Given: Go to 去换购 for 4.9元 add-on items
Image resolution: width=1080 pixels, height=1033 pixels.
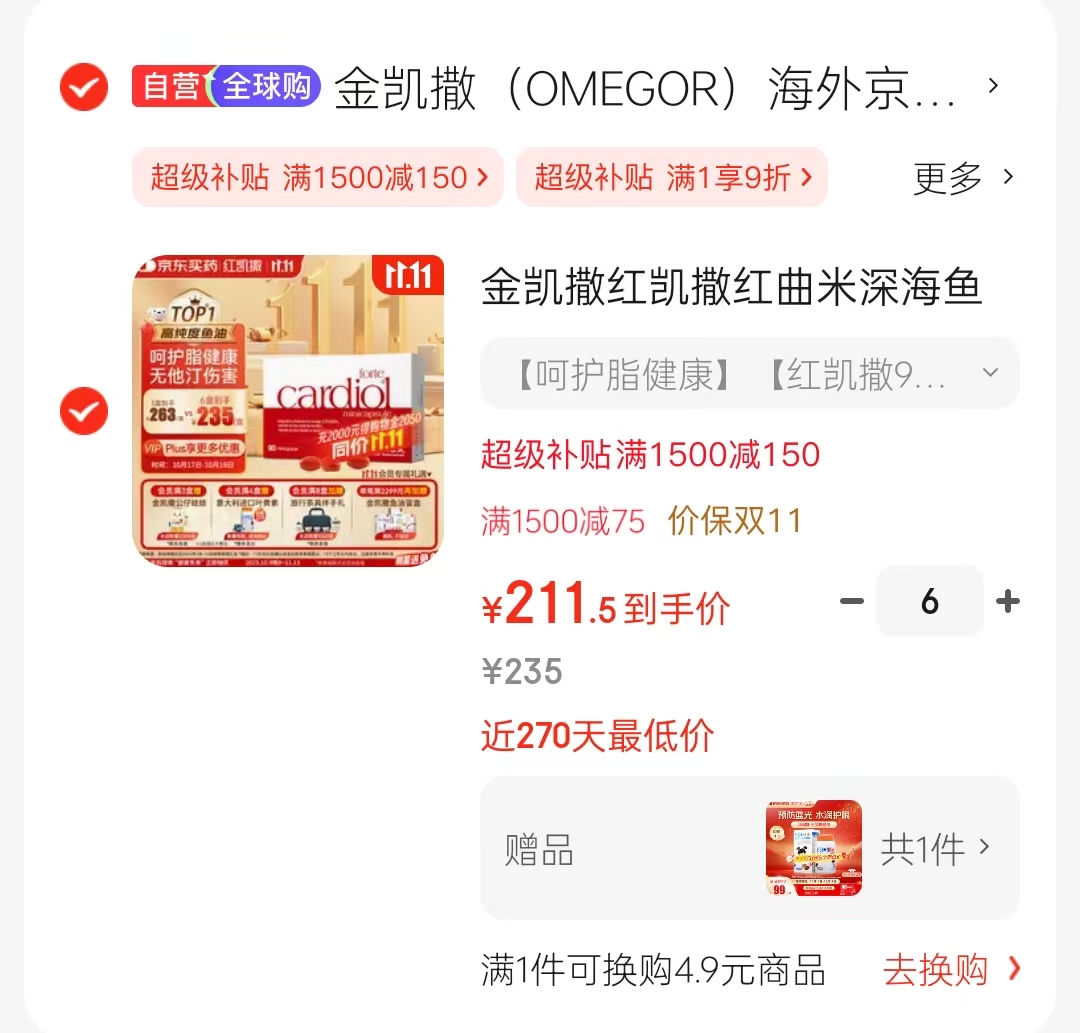Looking at the screenshot, I should [951, 969].
